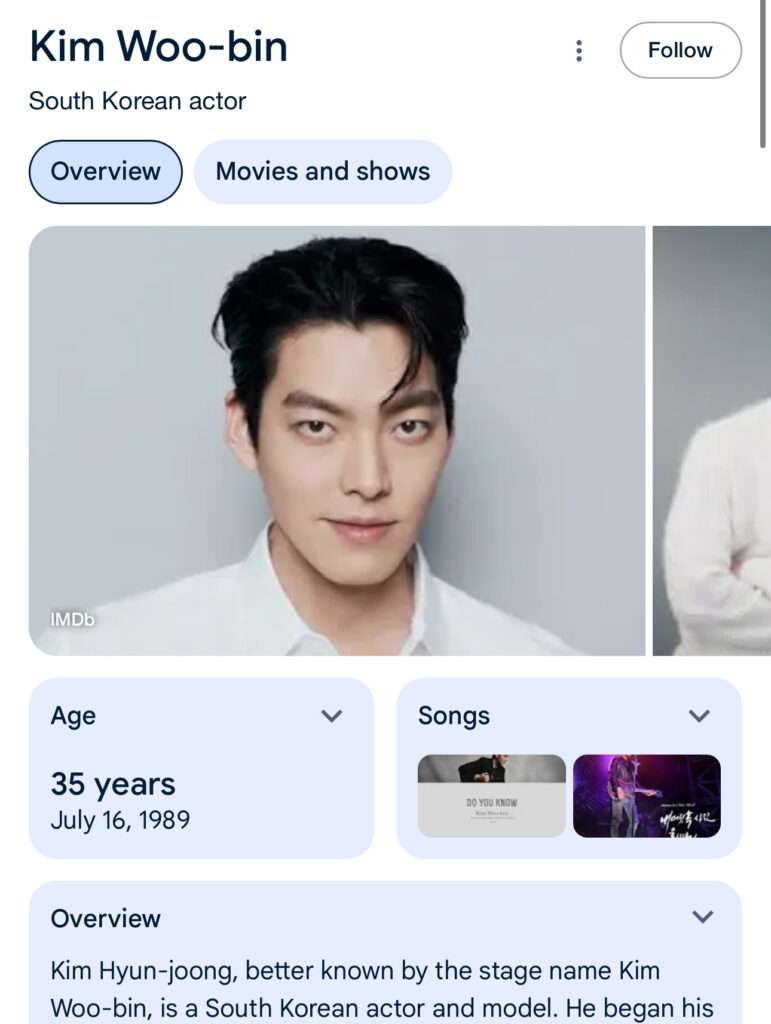Expand the Songs card
Image resolution: width=771 pixels, height=1024 pixels.
coord(699,716)
